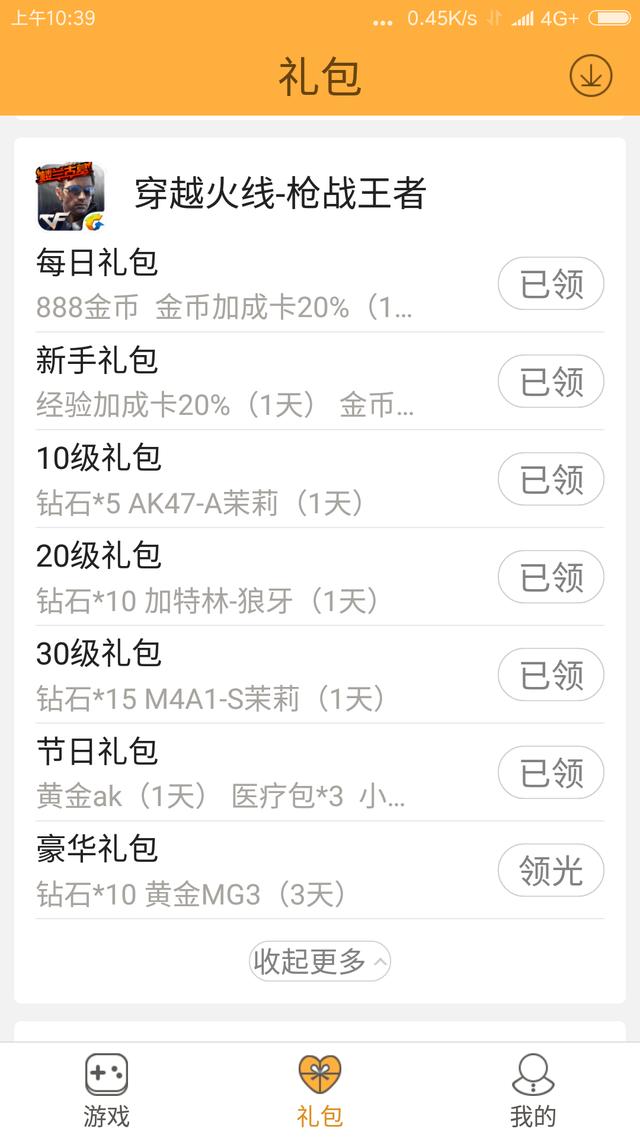
Task: Open 穿越火线-枪战王者 game page
Action: click(x=231, y=195)
